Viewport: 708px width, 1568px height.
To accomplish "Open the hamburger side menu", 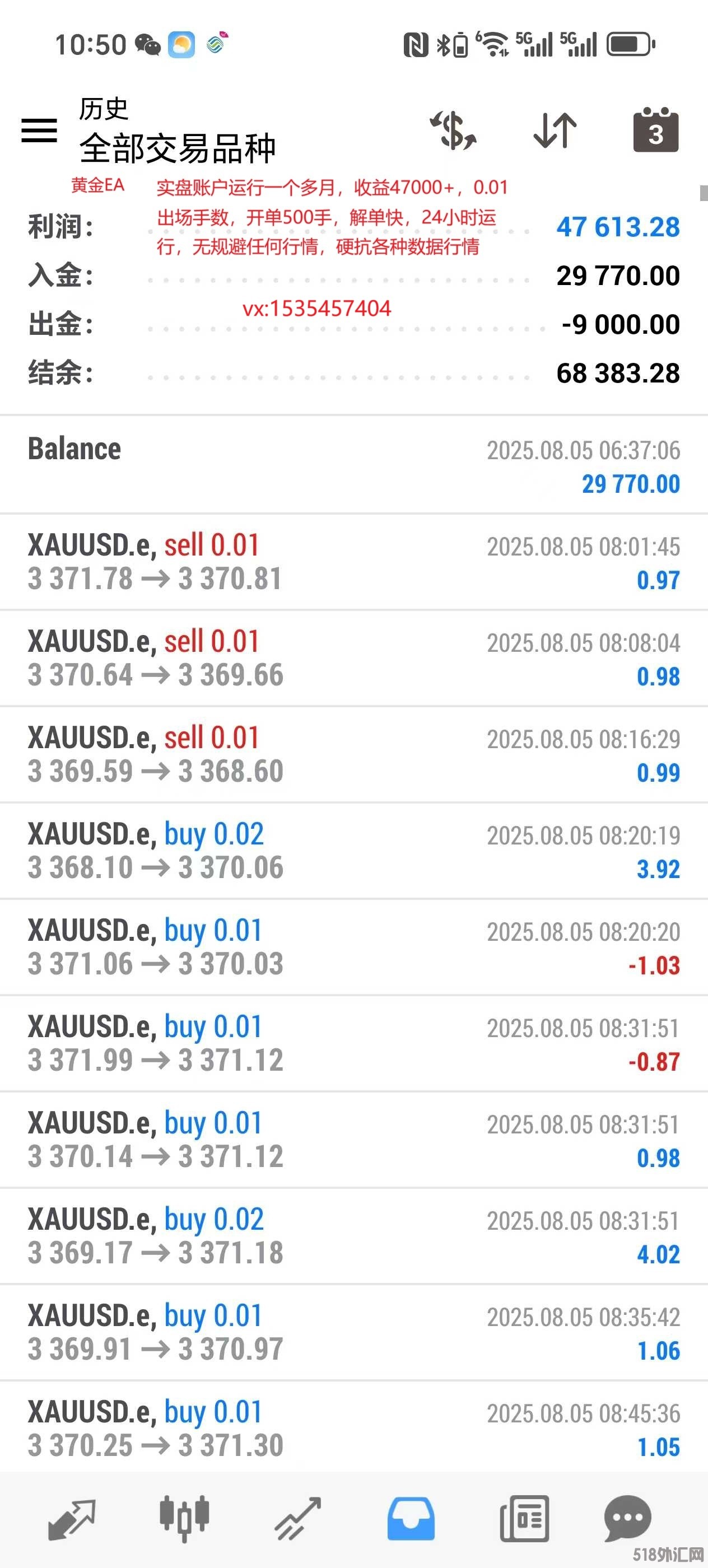I will [x=40, y=131].
